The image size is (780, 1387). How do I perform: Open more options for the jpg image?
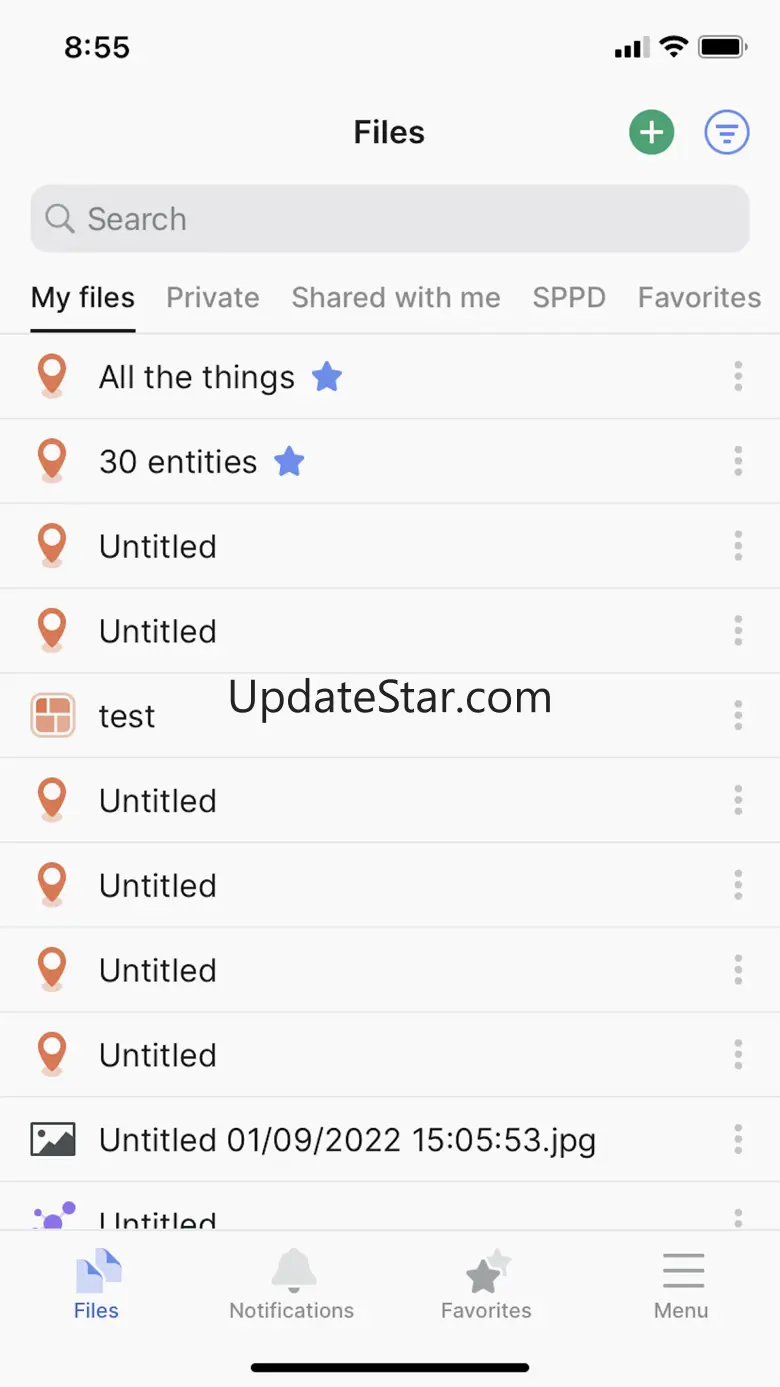click(x=738, y=1140)
